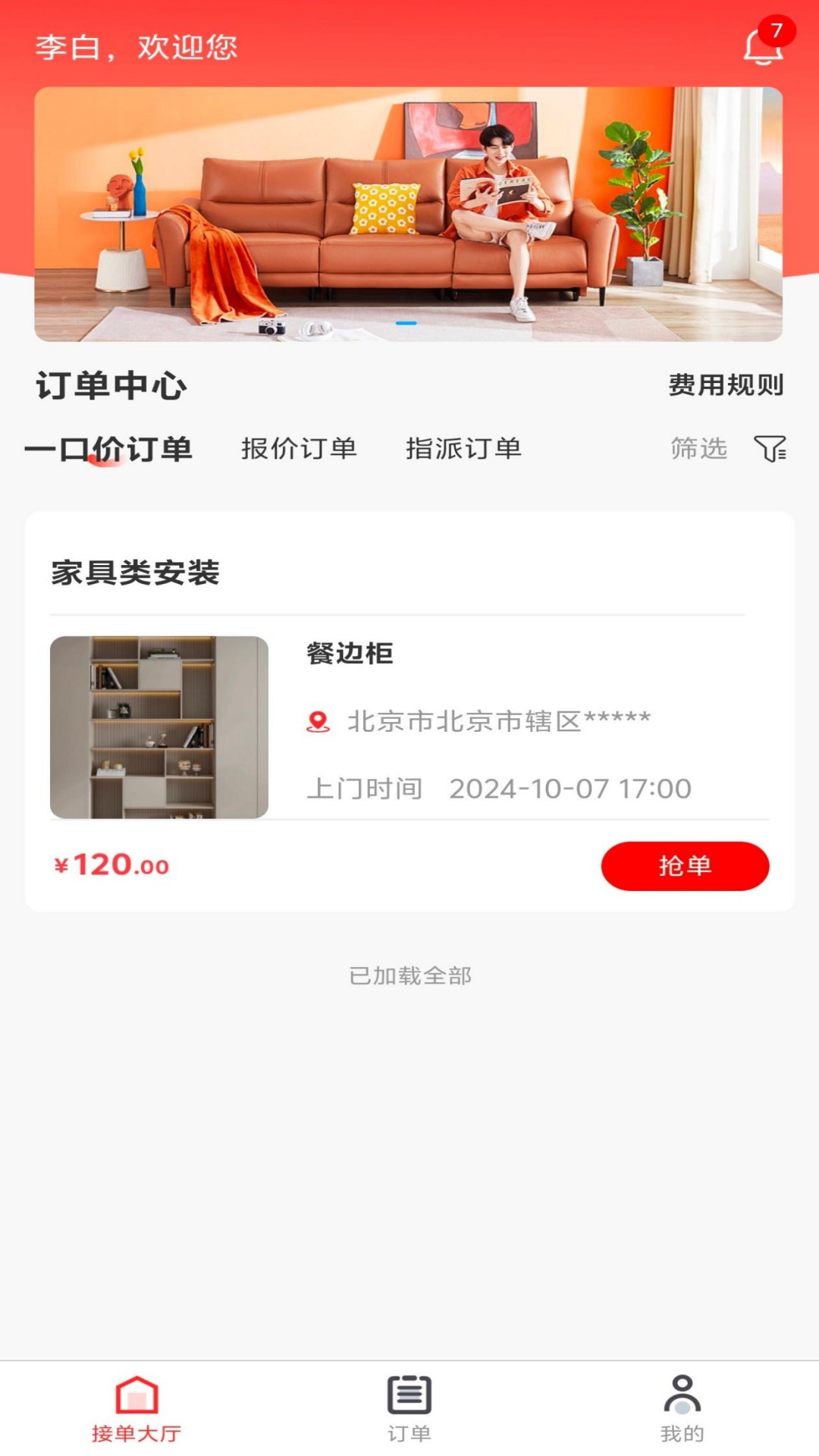Open the 指派订单 tab
This screenshot has width=819, height=1456.
click(x=465, y=449)
